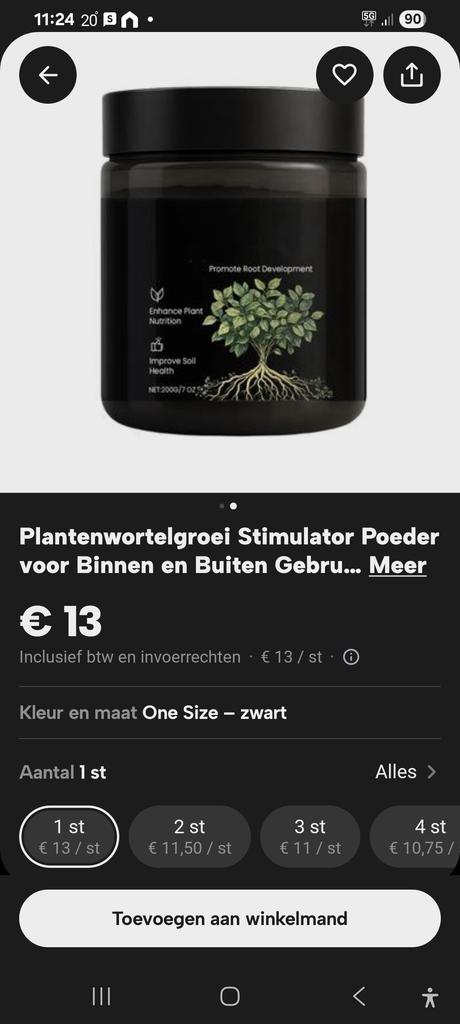
Task: Open Kleur en maat One Size – zwart
Action: 230,712
